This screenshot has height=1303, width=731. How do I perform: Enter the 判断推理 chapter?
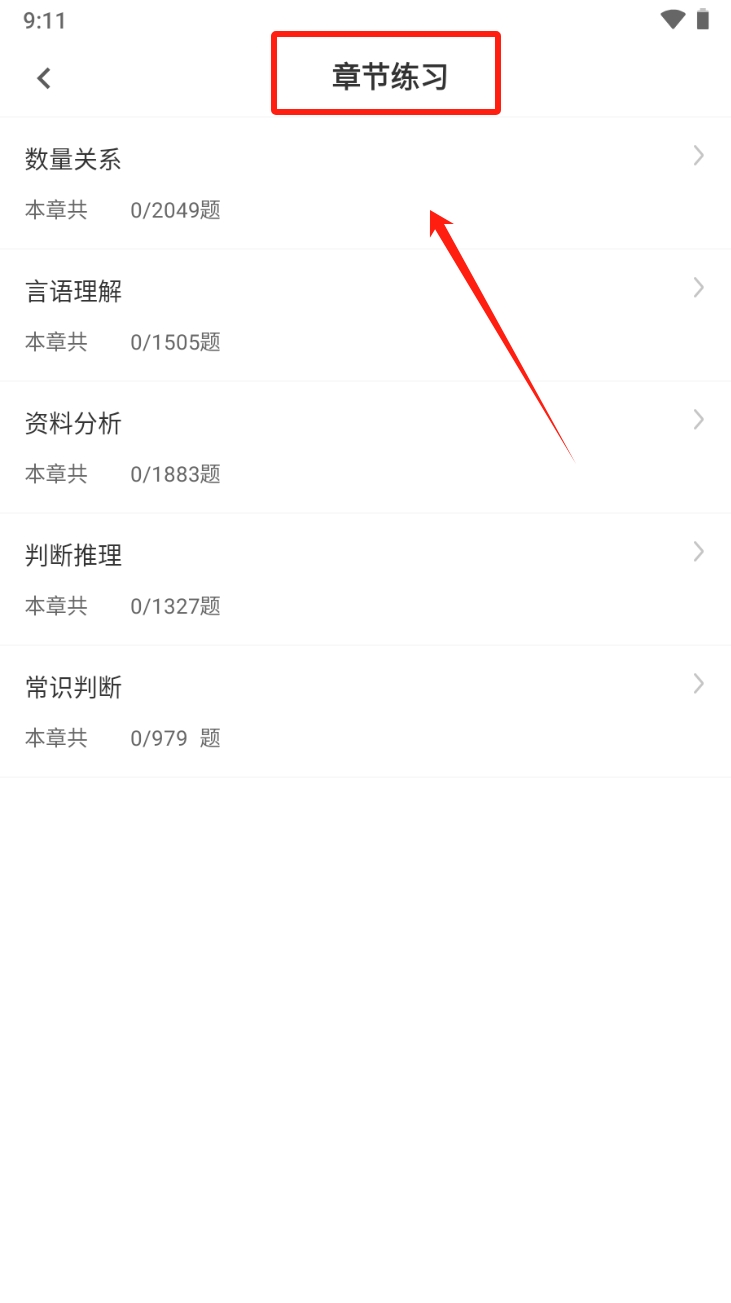365,578
